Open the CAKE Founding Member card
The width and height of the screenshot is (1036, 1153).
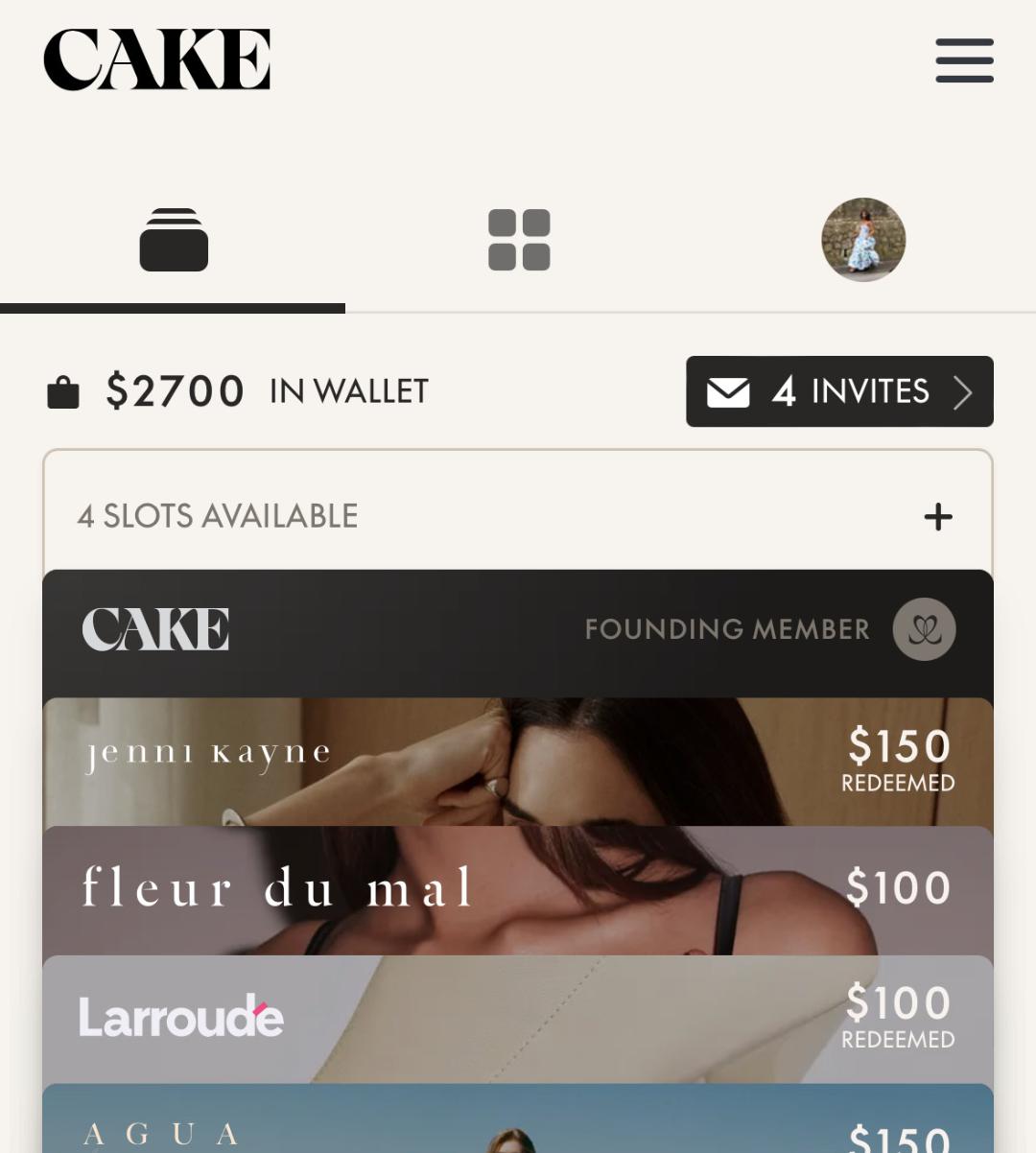coord(518,631)
